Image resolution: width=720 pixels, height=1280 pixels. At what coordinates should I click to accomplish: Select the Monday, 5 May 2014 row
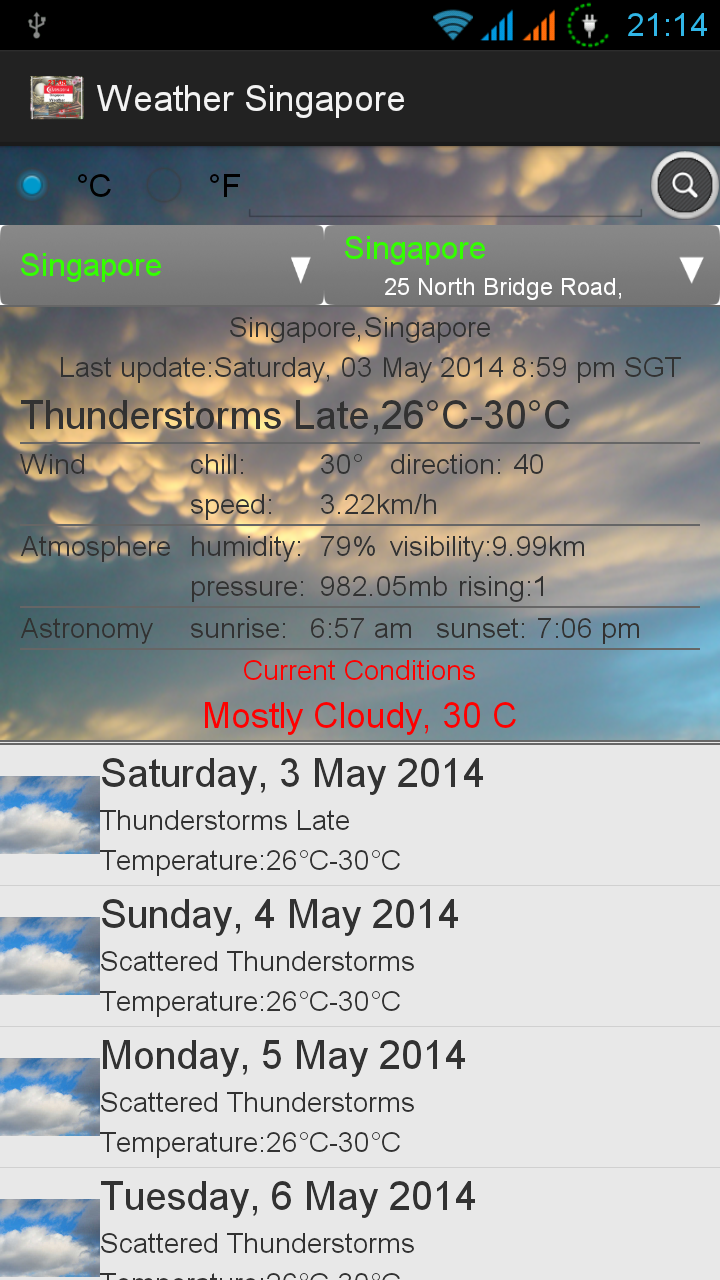click(x=360, y=1097)
